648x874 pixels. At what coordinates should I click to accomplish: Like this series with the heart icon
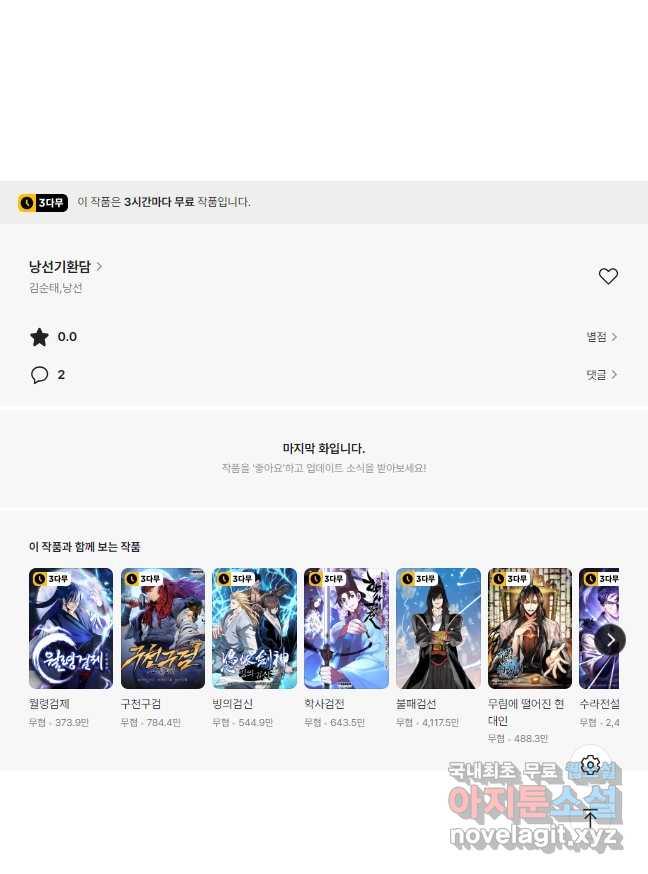[x=608, y=276]
